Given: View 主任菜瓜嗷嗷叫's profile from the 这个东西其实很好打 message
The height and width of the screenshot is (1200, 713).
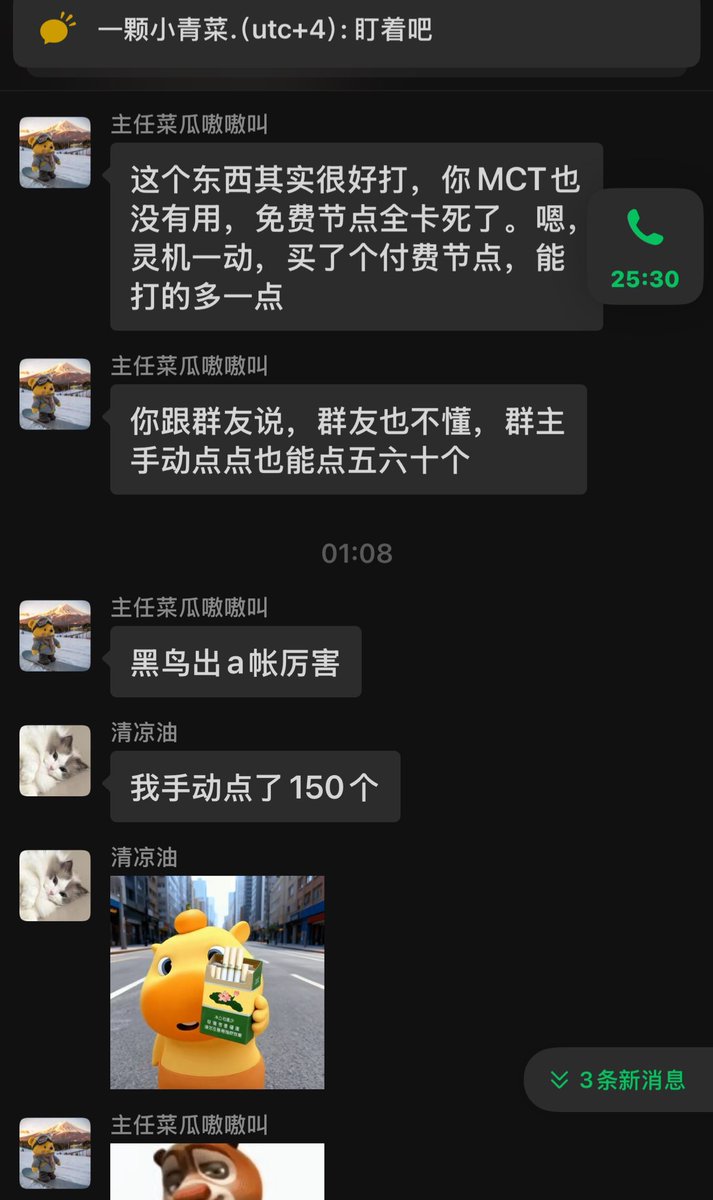Looking at the screenshot, I should click(x=55, y=152).
